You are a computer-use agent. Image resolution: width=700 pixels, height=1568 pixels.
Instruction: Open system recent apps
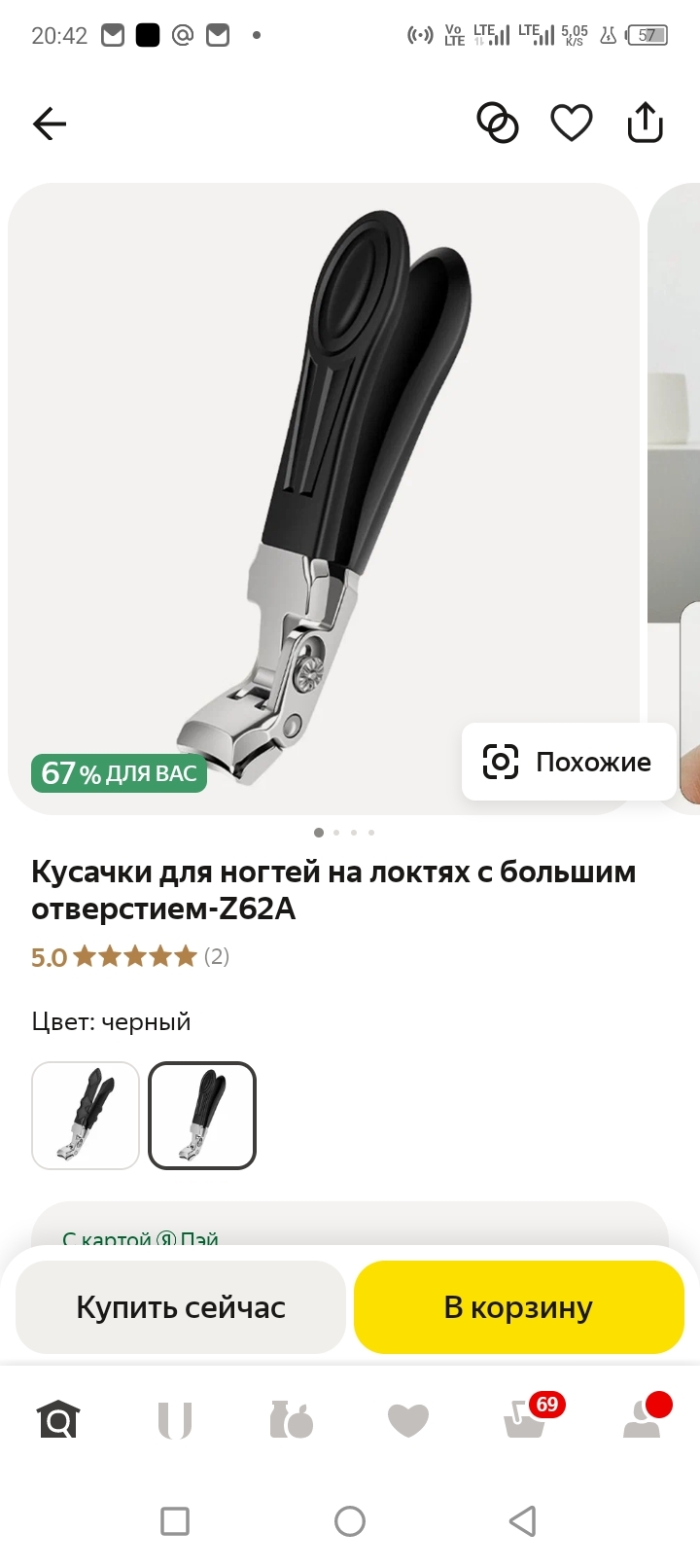pyautogui.click(x=175, y=1520)
